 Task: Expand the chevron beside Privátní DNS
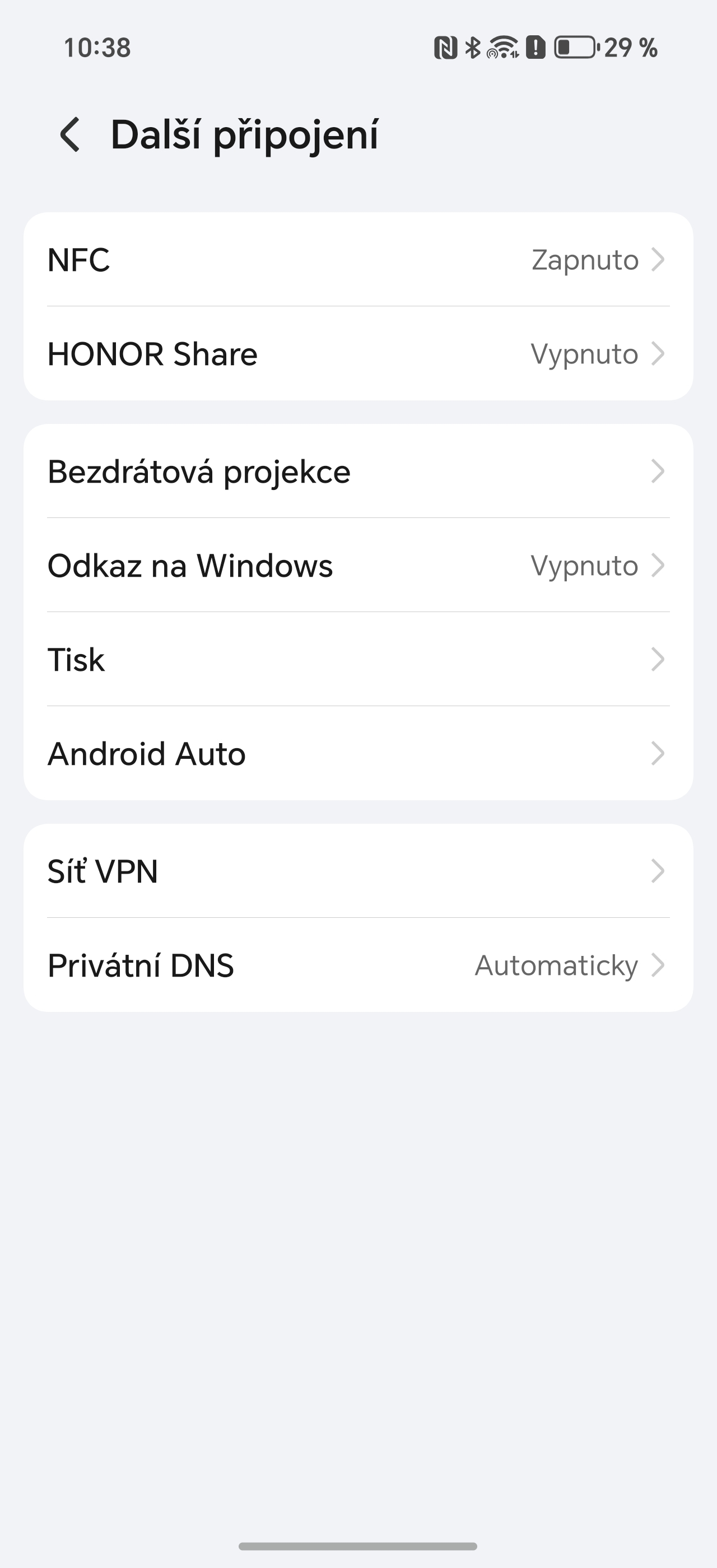(658, 965)
